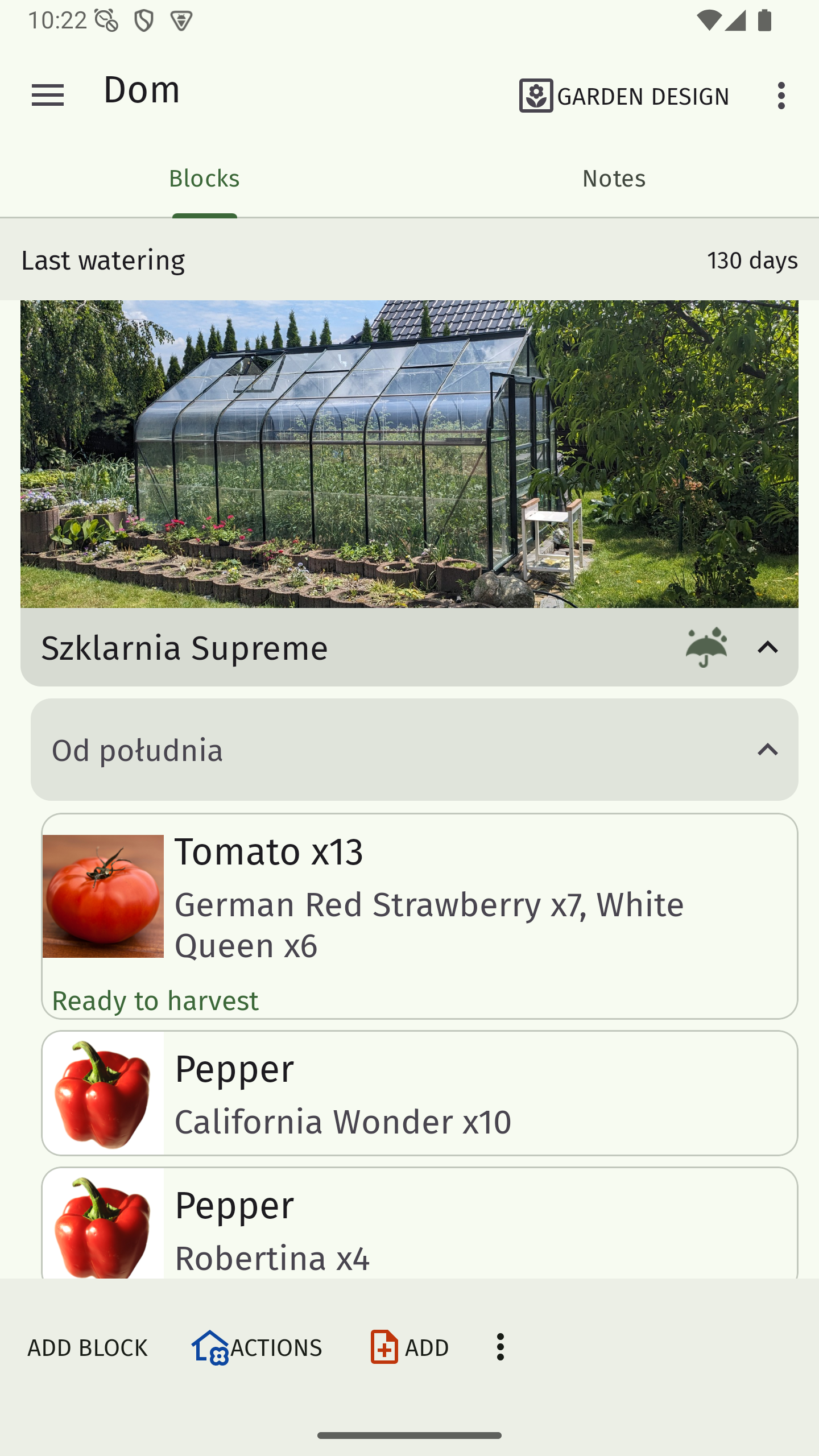Open the navigation drawer menu
819x1456 pixels.
(48, 96)
